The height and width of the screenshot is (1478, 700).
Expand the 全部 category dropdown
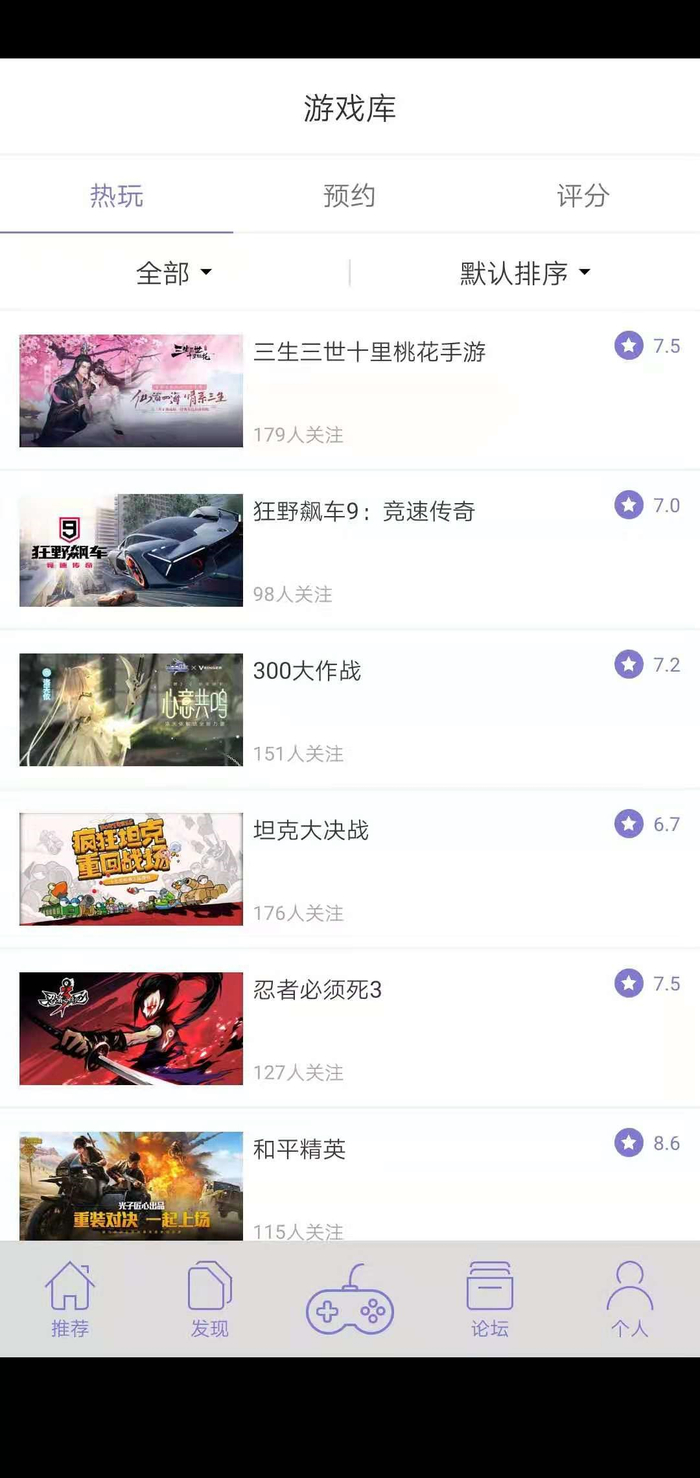[x=174, y=272]
